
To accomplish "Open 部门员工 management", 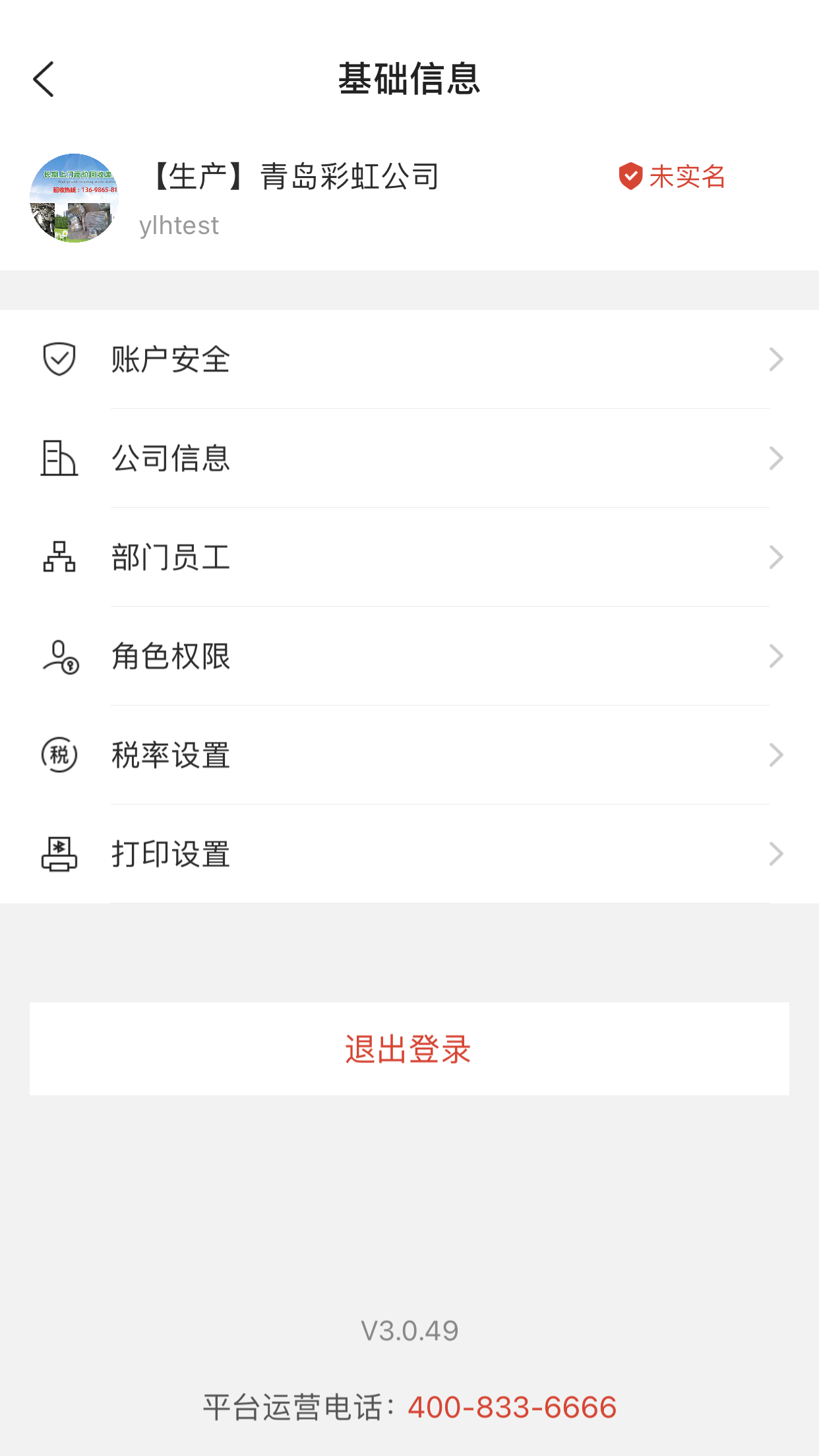I will click(x=409, y=557).
